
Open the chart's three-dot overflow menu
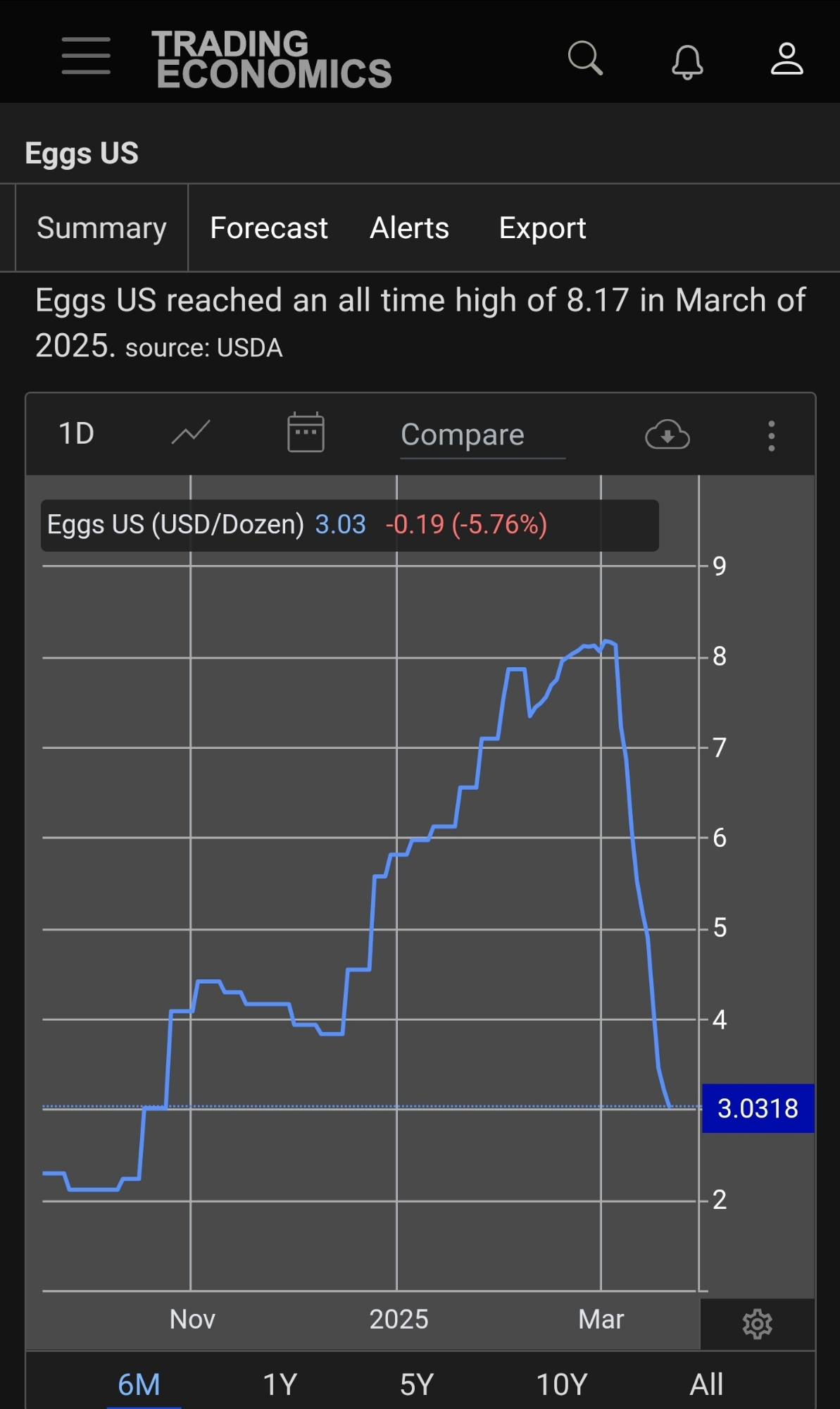pos(772,435)
